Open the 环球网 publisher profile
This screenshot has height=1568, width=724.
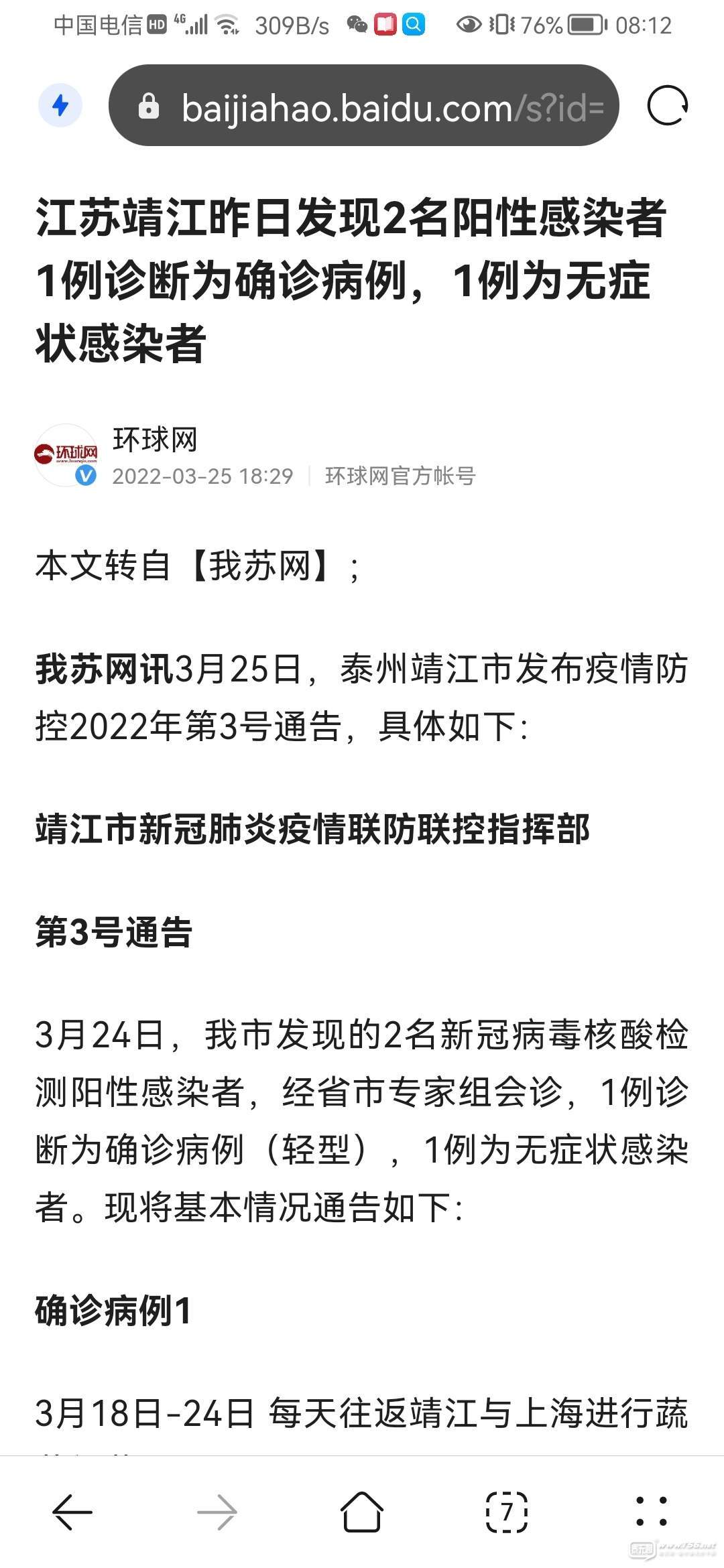click(x=155, y=440)
